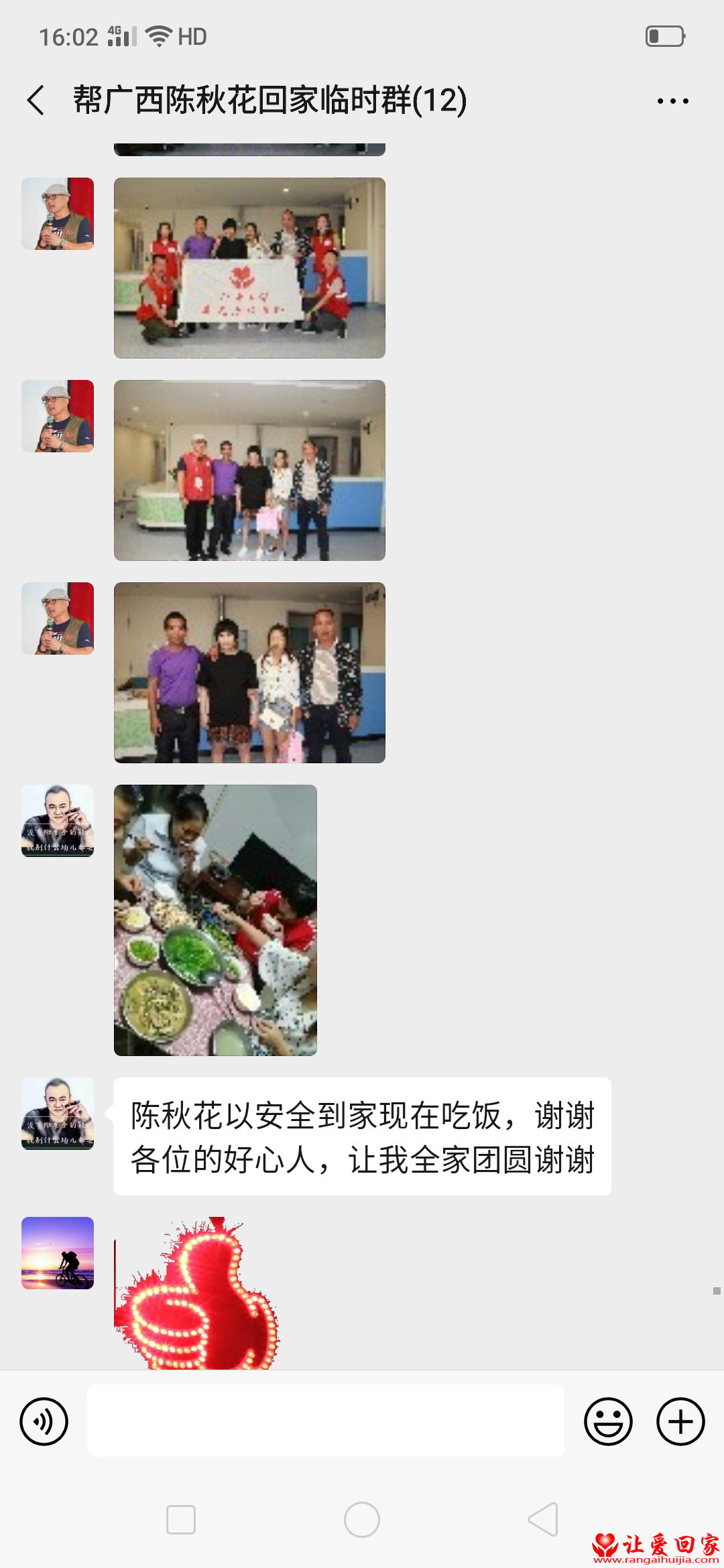This screenshot has width=724, height=1568.
Task: Open the emoji sticker panel
Action: click(608, 1421)
